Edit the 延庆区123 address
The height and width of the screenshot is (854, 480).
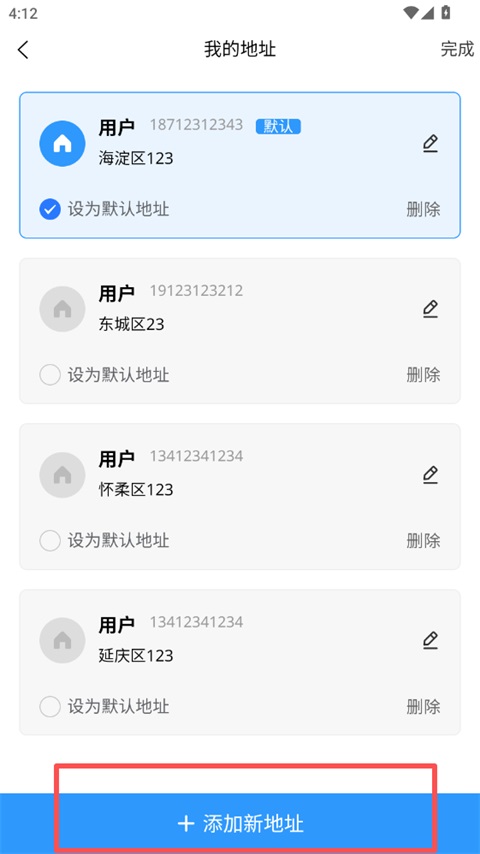(x=430, y=640)
